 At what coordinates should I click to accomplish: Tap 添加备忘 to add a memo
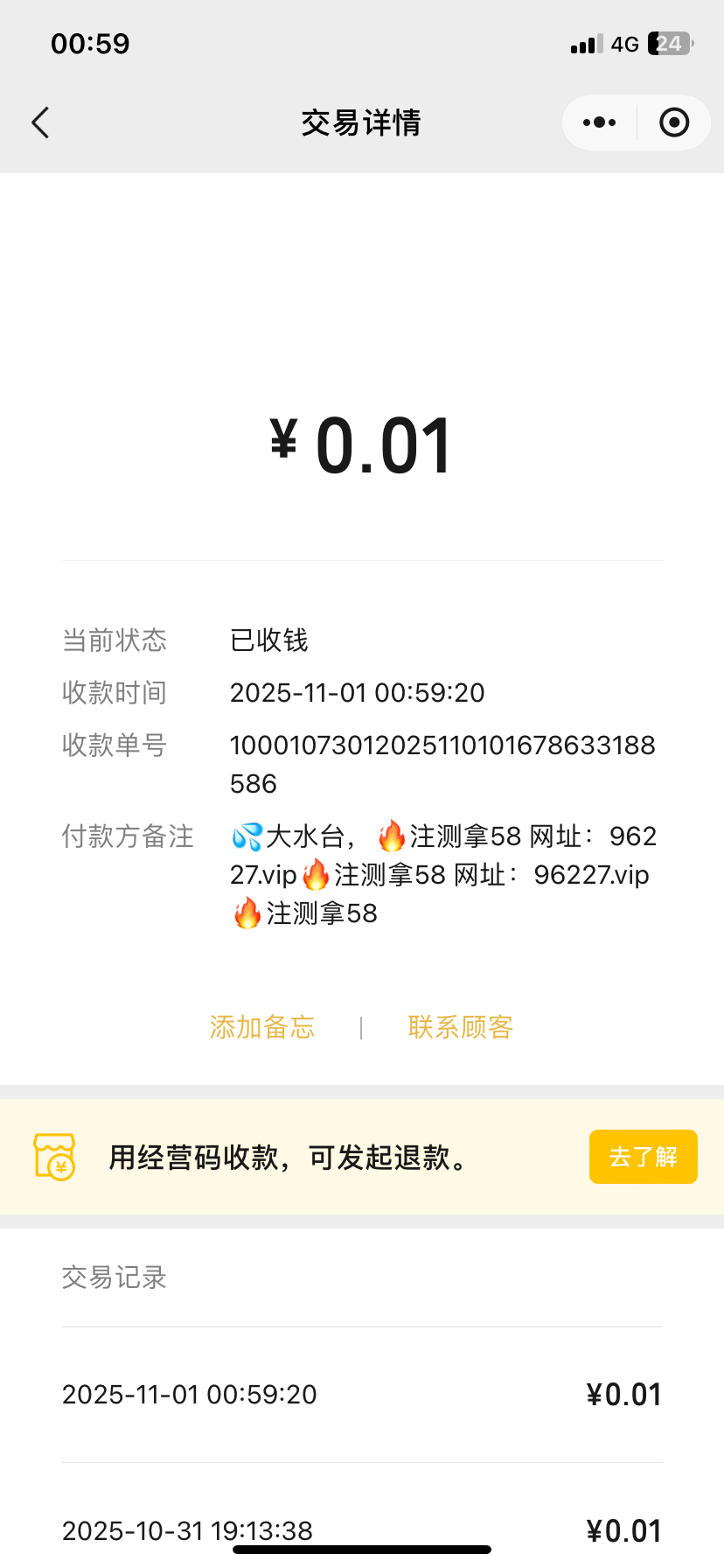point(262,1026)
